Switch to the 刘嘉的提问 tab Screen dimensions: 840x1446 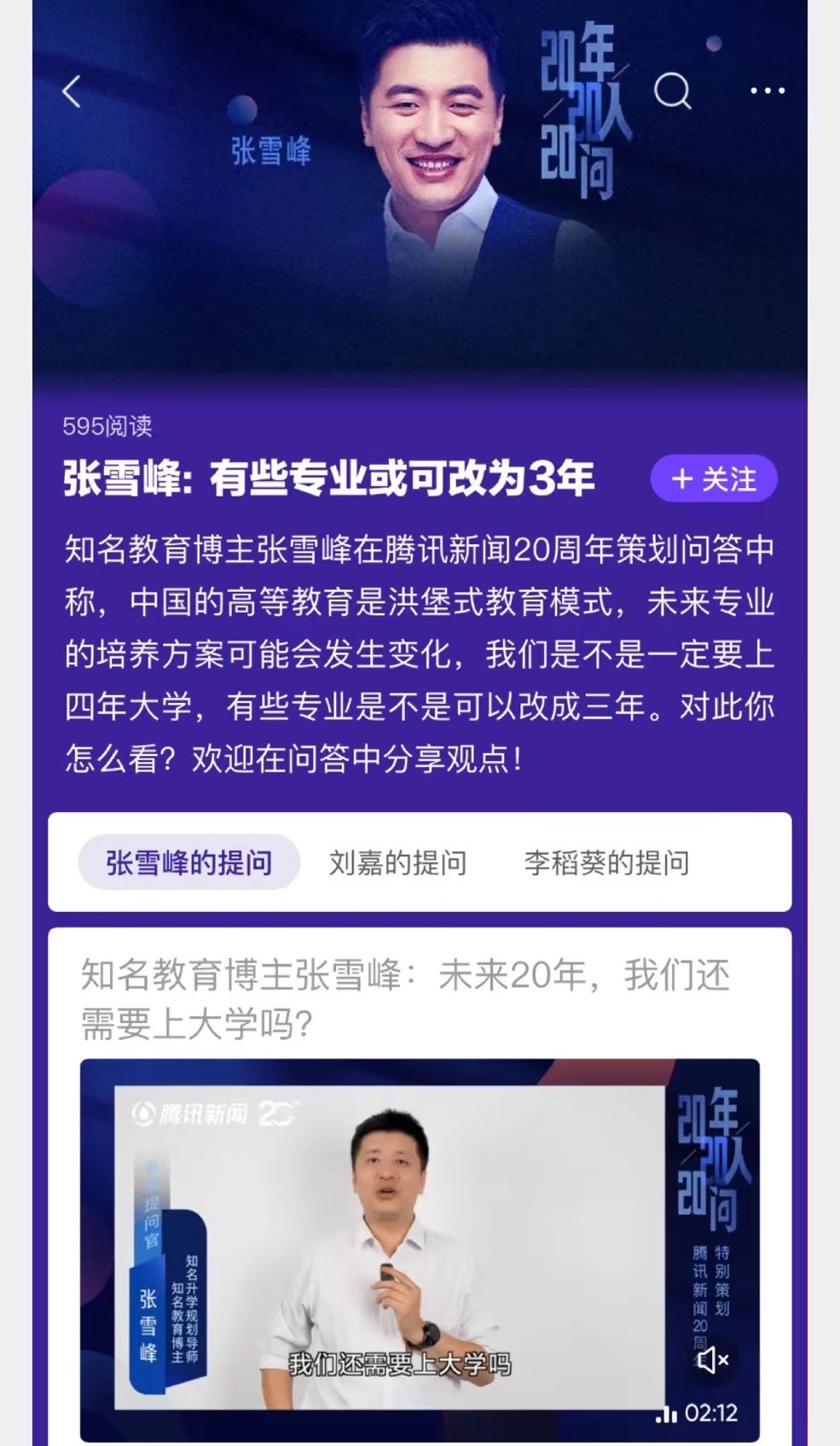point(397,862)
